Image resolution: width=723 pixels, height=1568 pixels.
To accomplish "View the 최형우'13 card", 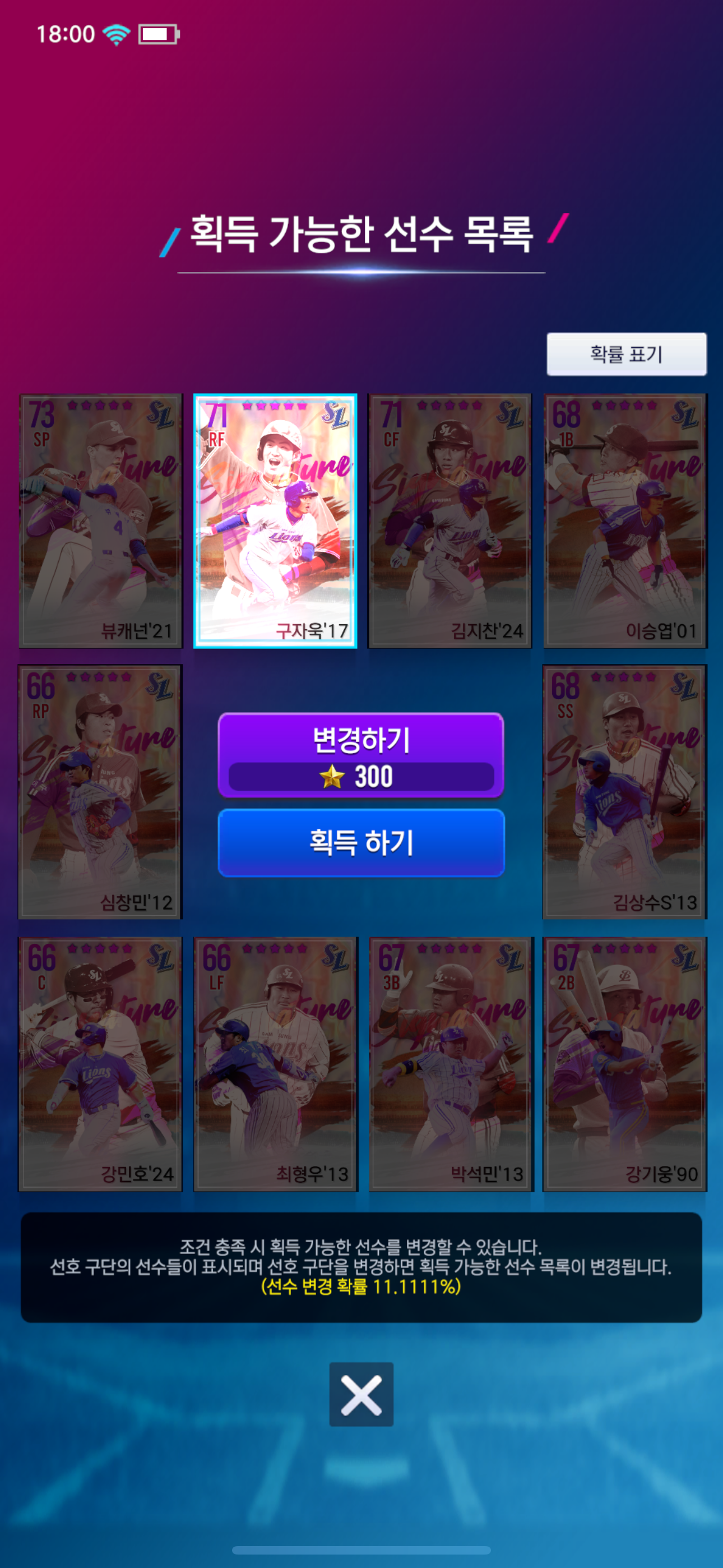I will [x=275, y=1064].
